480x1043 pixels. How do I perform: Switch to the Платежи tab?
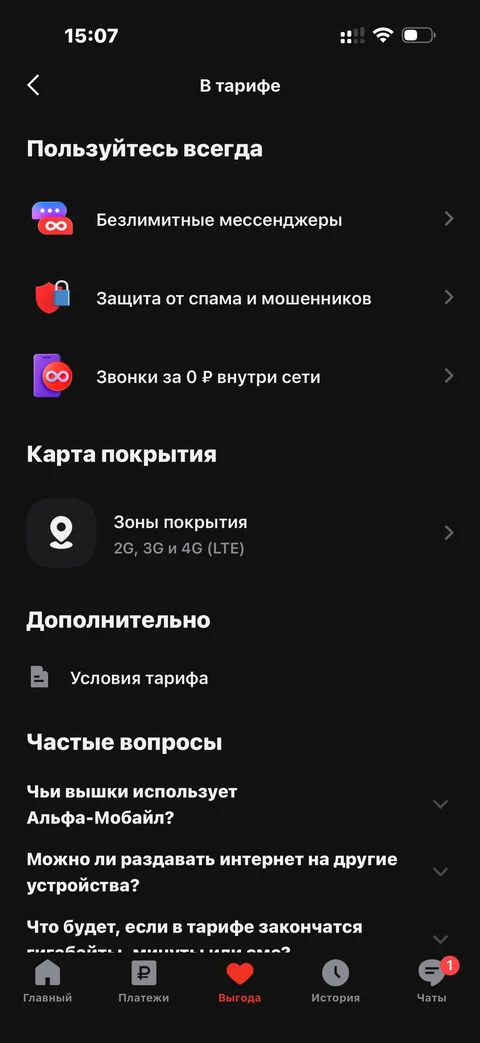point(144,982)
